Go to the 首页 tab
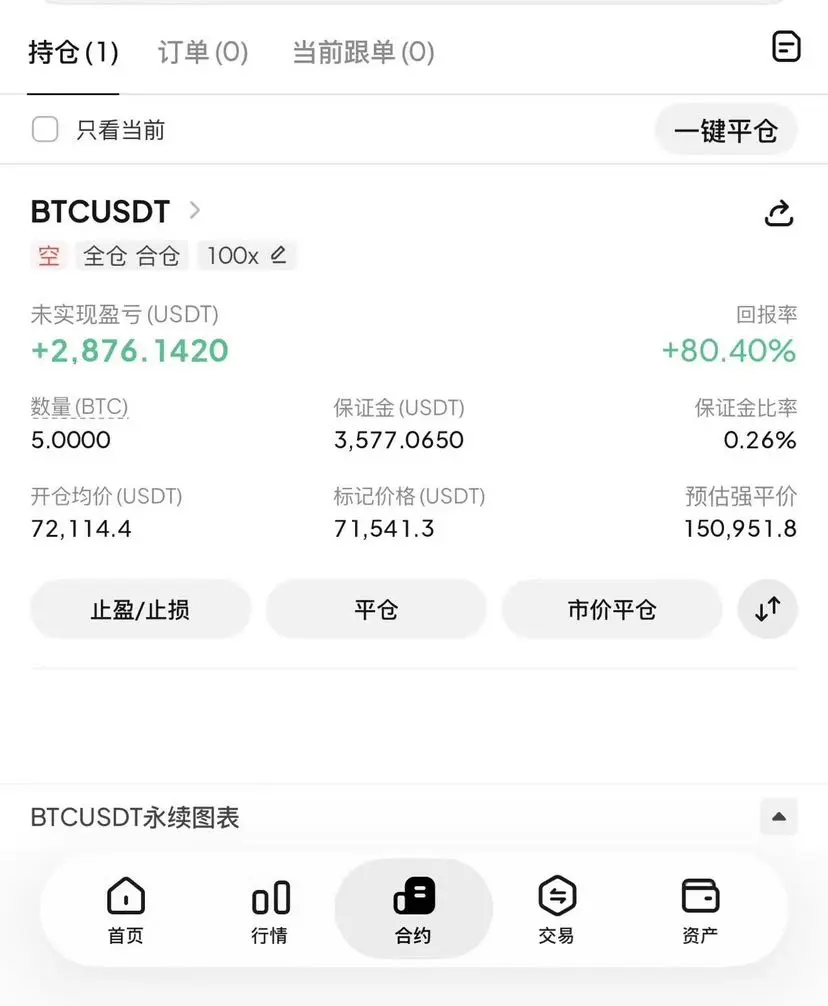This screenshot has height=1006, width=828. point(126,909)
